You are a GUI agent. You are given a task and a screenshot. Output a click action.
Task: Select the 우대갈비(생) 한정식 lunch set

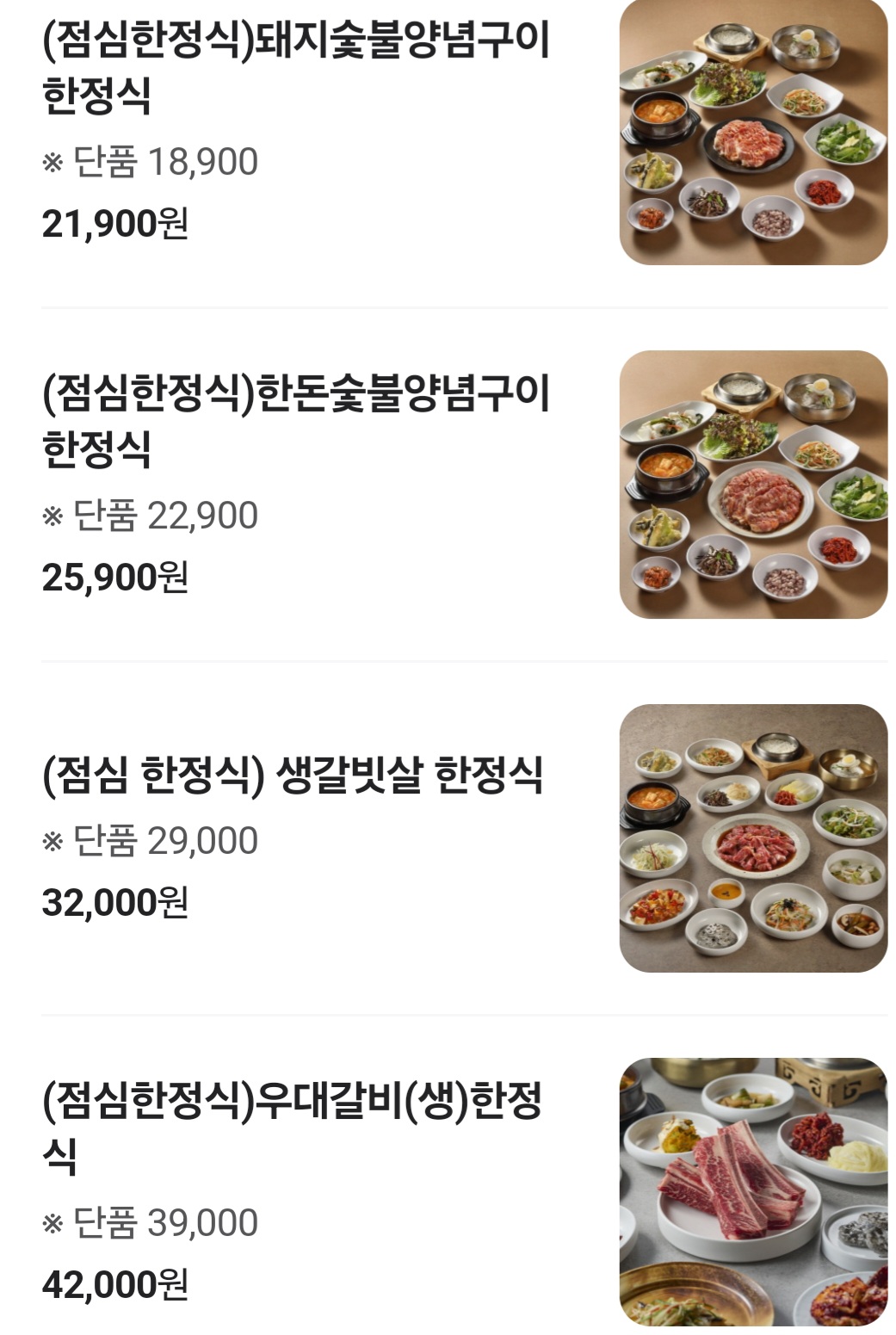pyautogui.click(x=293, y=1126)
